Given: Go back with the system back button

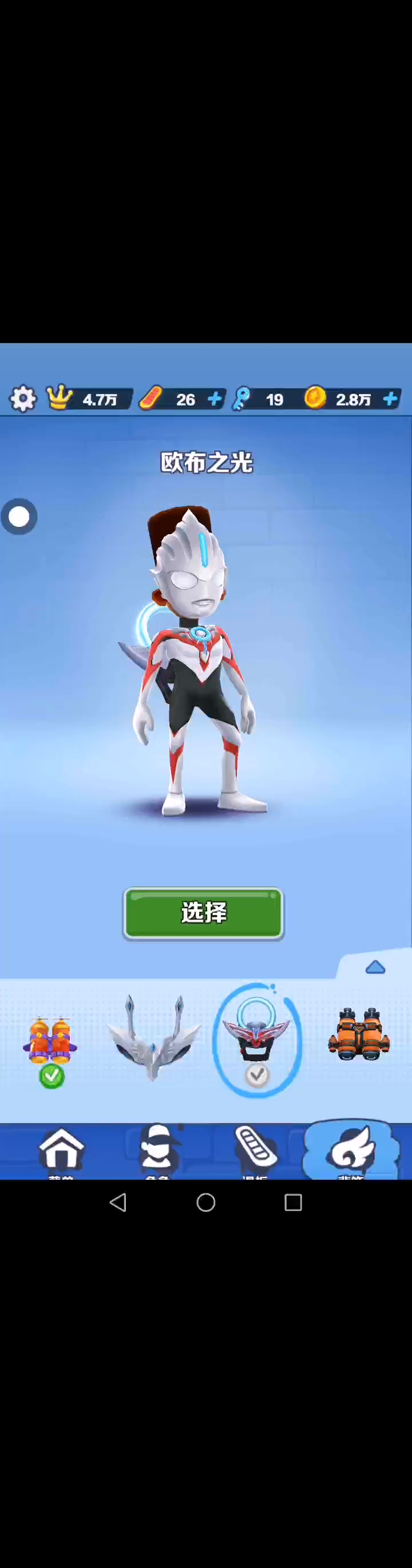Looking at the screenshot, I should (x=118, y=1202).
